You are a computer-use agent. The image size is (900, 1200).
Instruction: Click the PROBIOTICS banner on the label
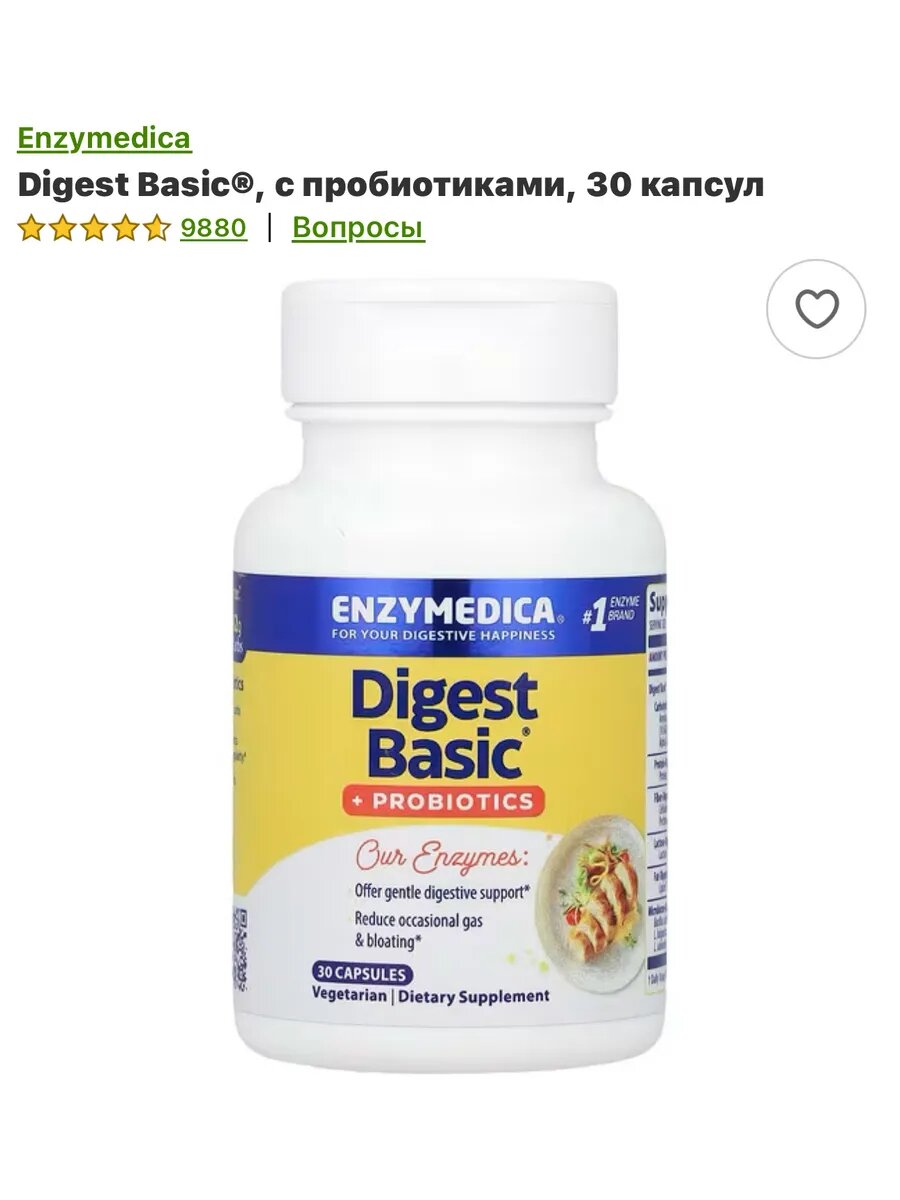pyautogui.click(x=443, y=800)
